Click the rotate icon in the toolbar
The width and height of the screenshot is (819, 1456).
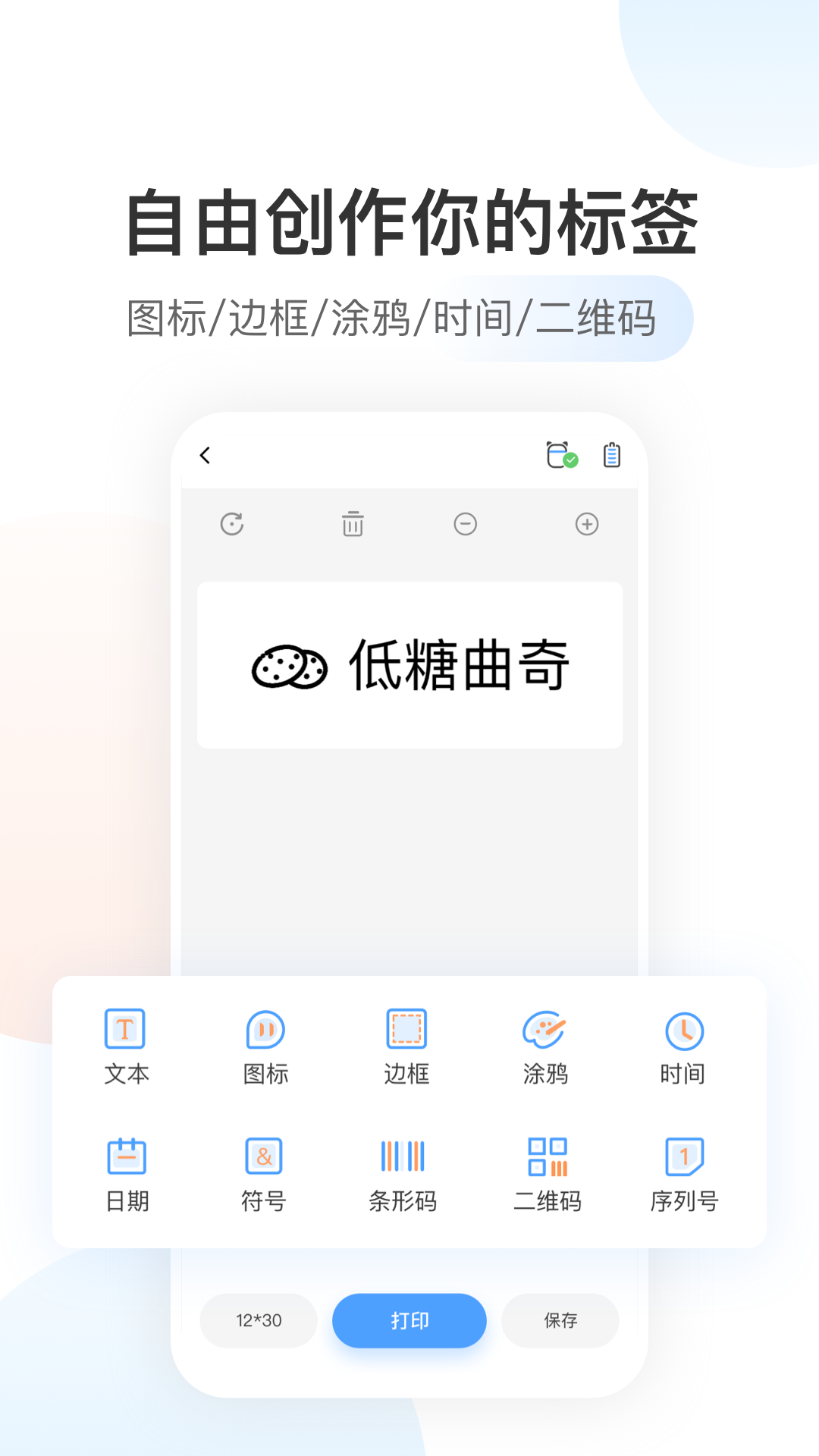233,524
